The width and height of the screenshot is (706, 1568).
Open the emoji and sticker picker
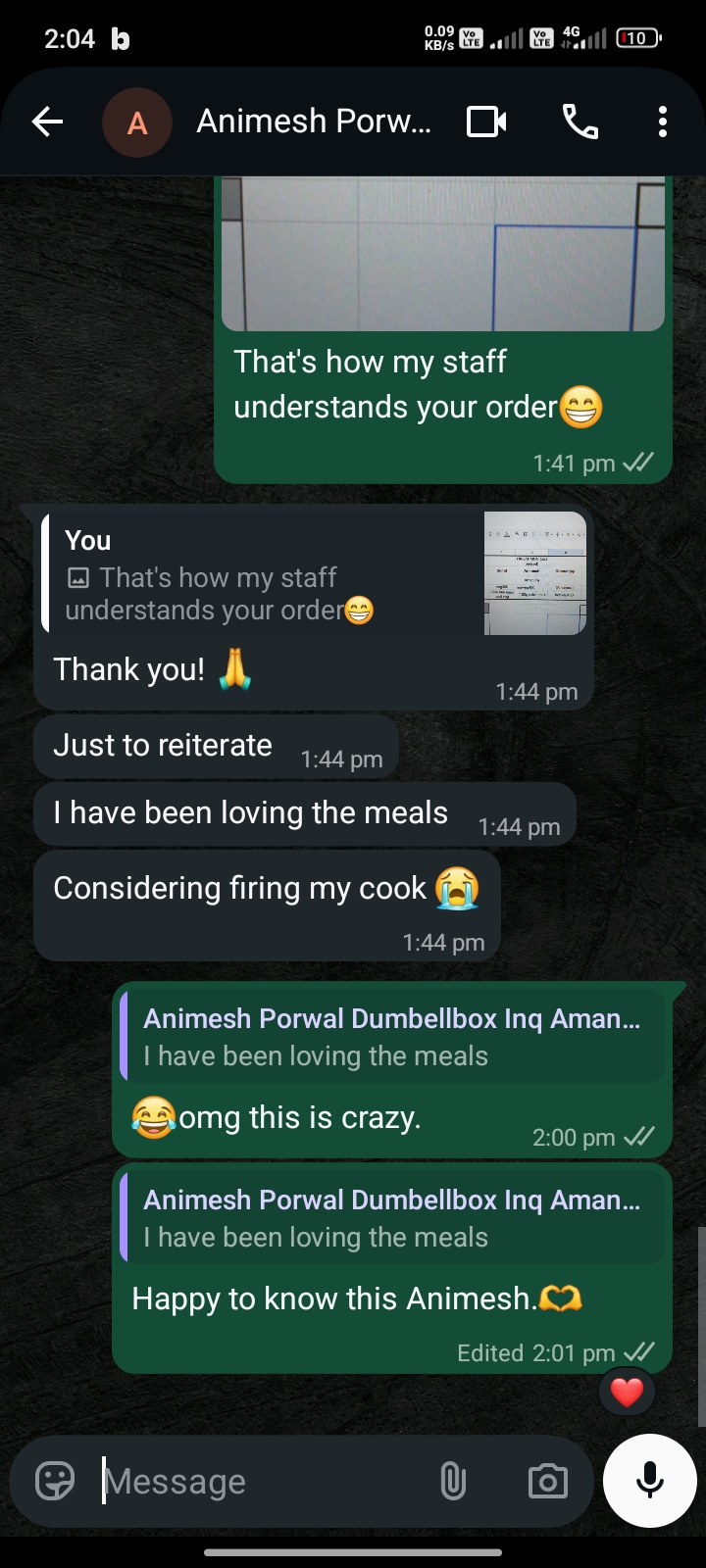coord(55,1481)
